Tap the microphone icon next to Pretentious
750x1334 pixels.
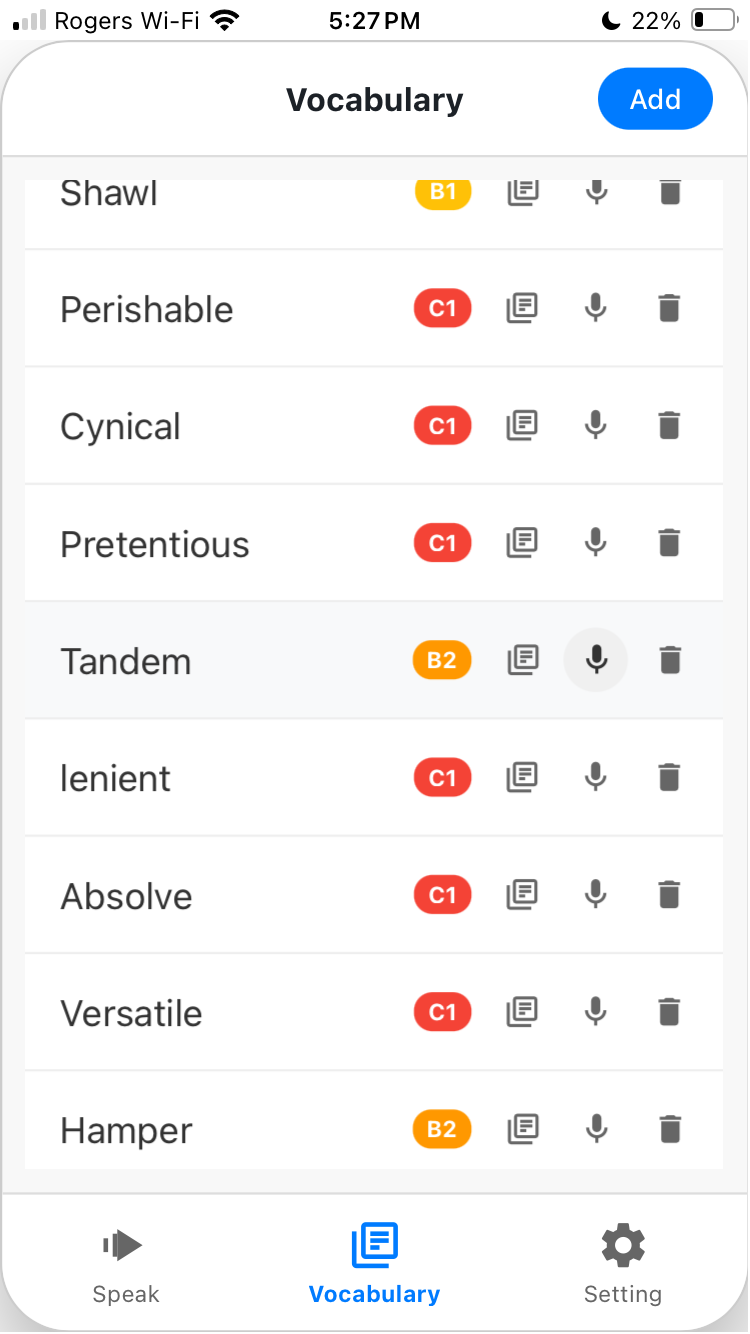595,543
